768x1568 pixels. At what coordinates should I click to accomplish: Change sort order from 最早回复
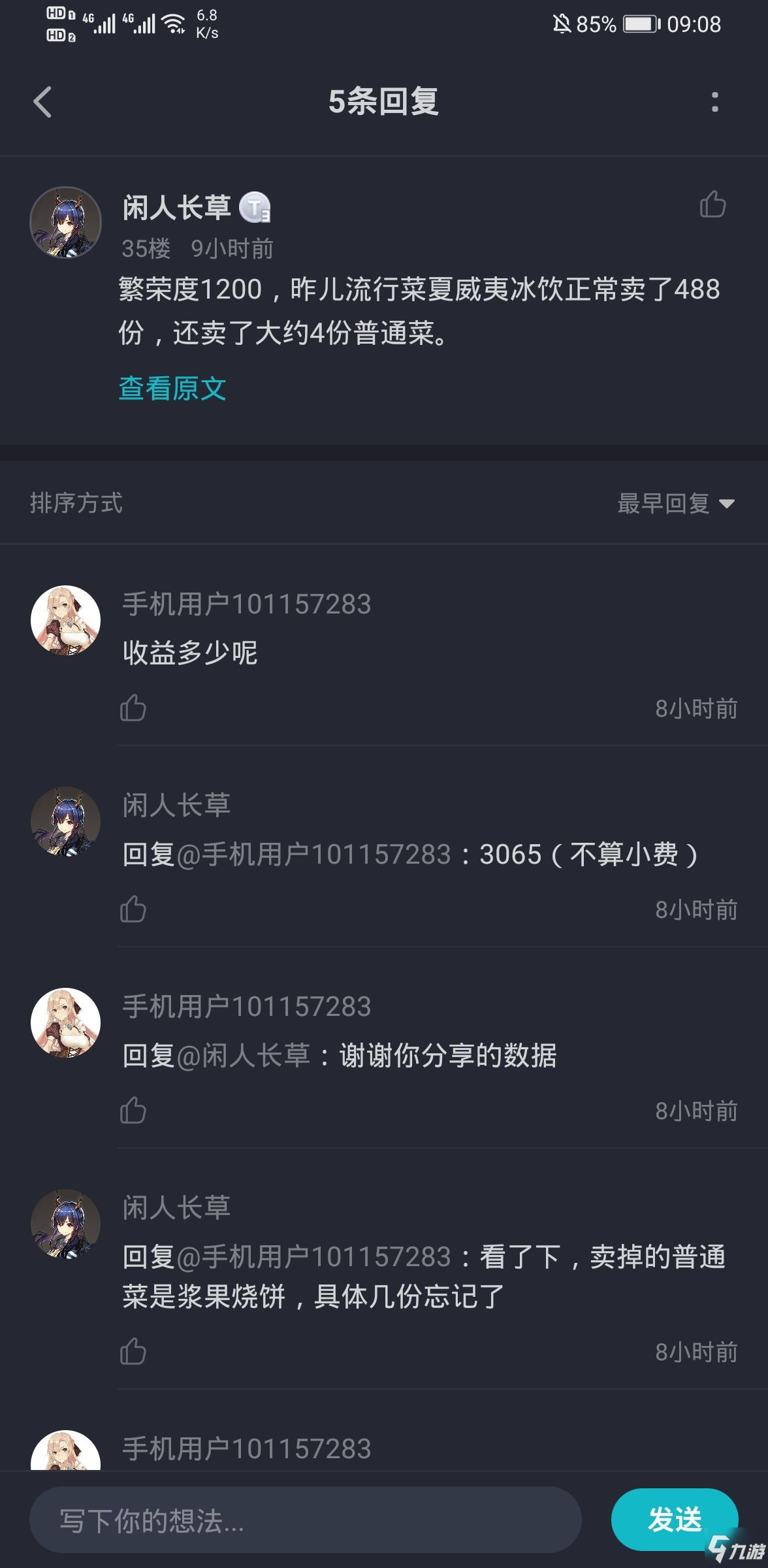(x=676, y=503)
